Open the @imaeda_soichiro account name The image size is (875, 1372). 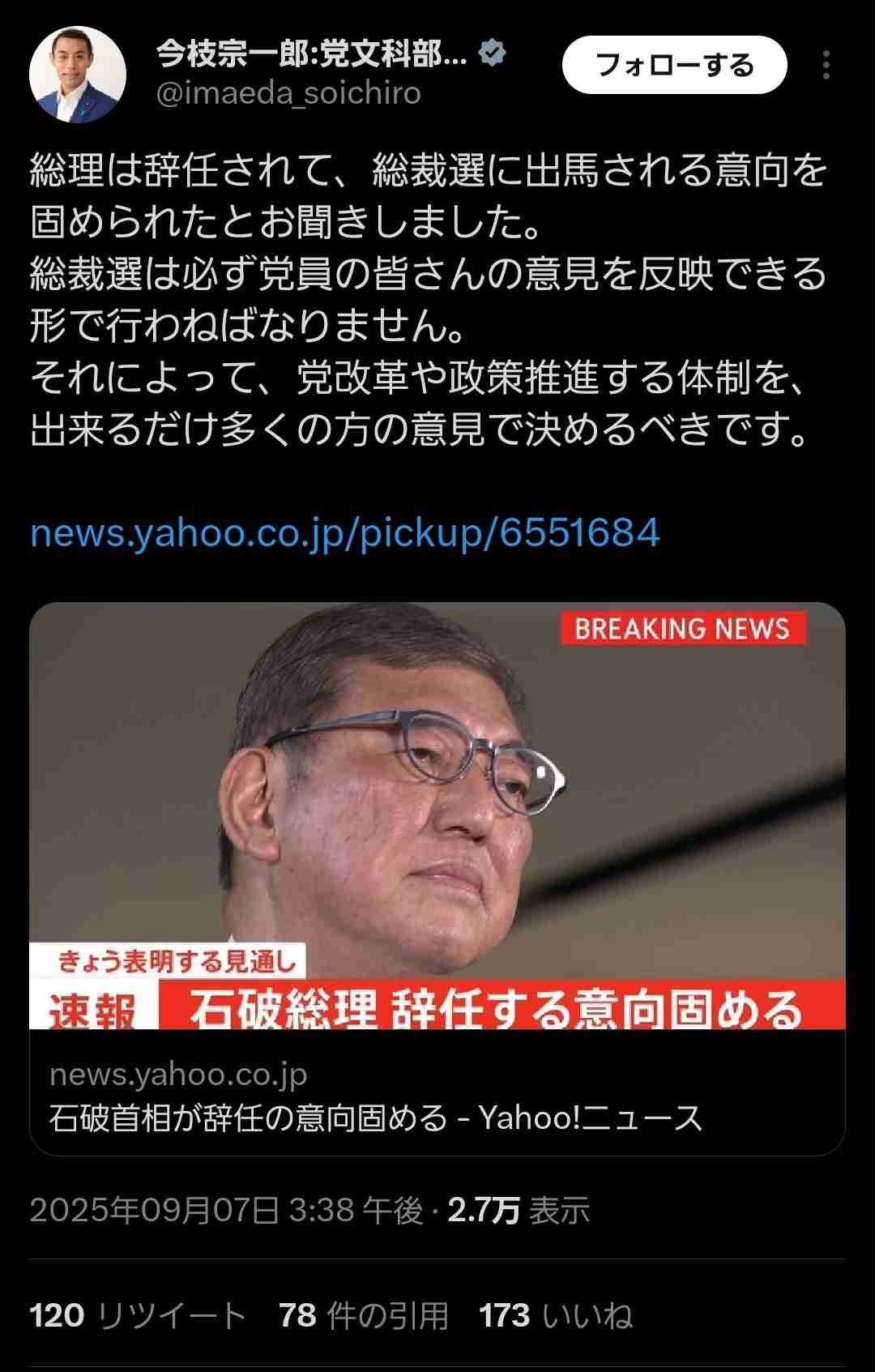pos(288,94)
